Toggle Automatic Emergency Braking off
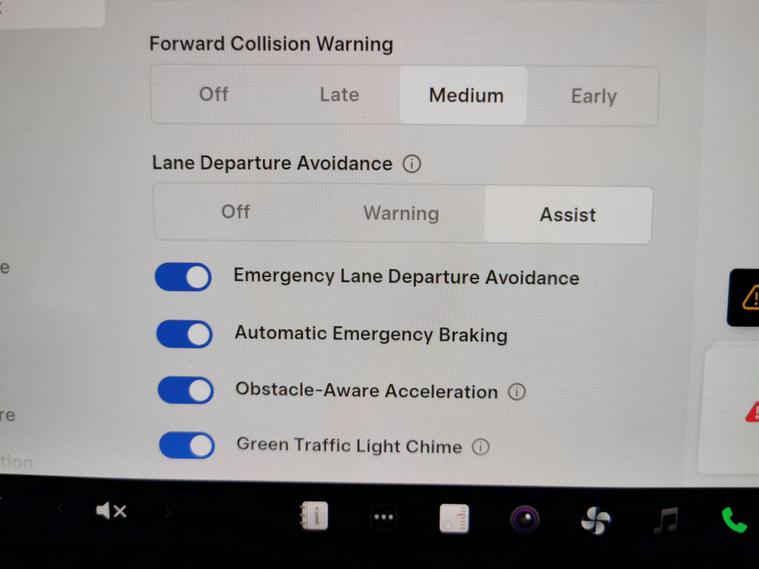The image size is (759, 569). [185, 334]
